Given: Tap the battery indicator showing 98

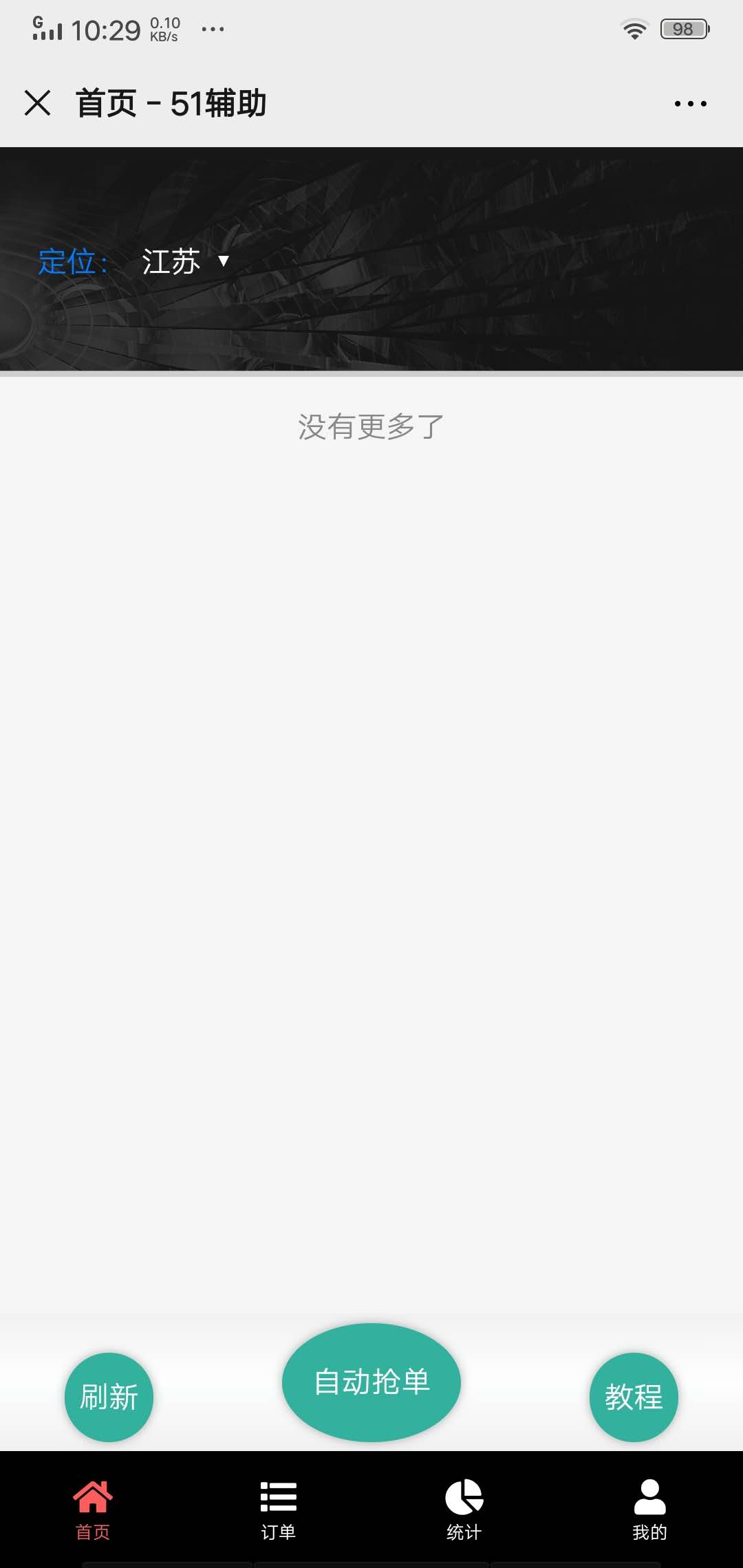Looking at the screenshot, I should tap(682, 28).
